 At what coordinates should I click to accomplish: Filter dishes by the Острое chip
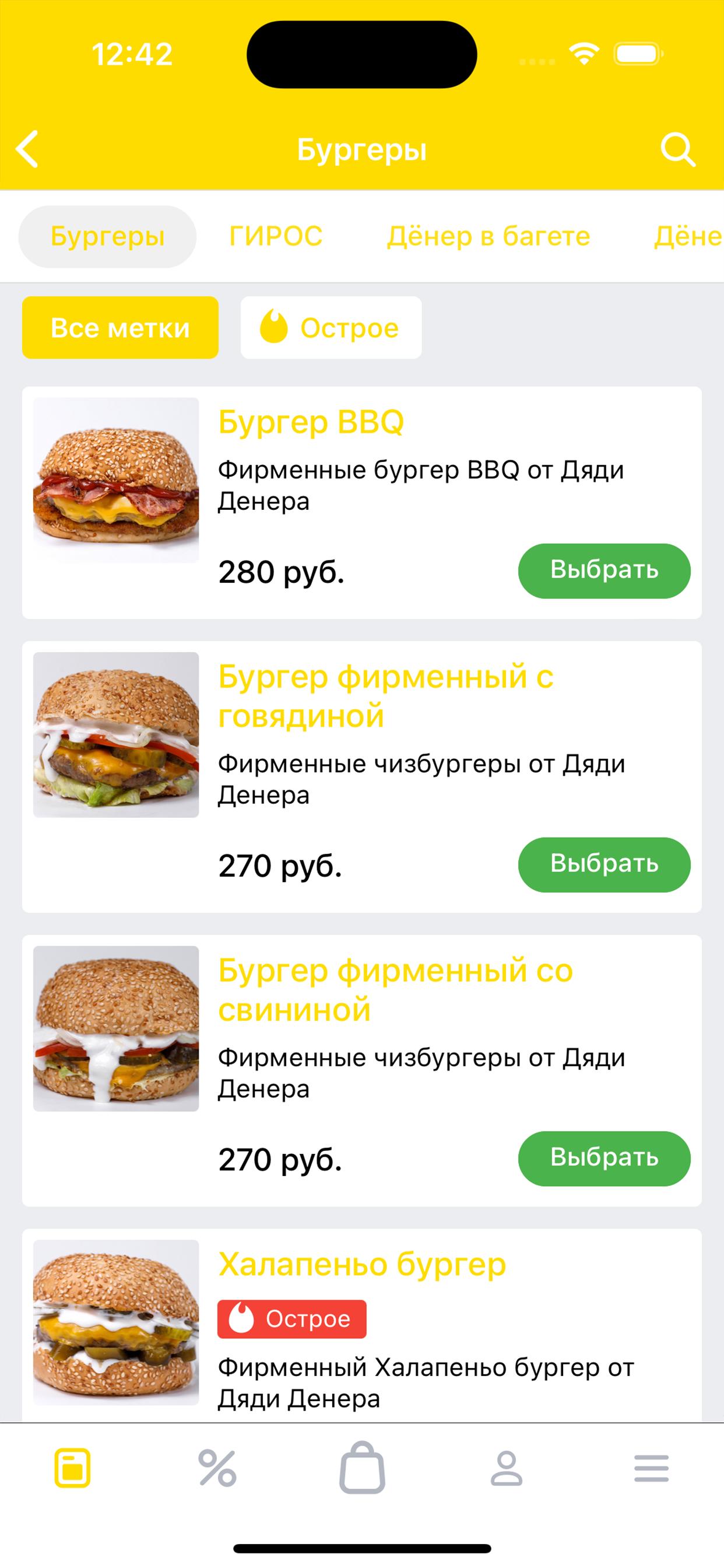pos(331,327)
